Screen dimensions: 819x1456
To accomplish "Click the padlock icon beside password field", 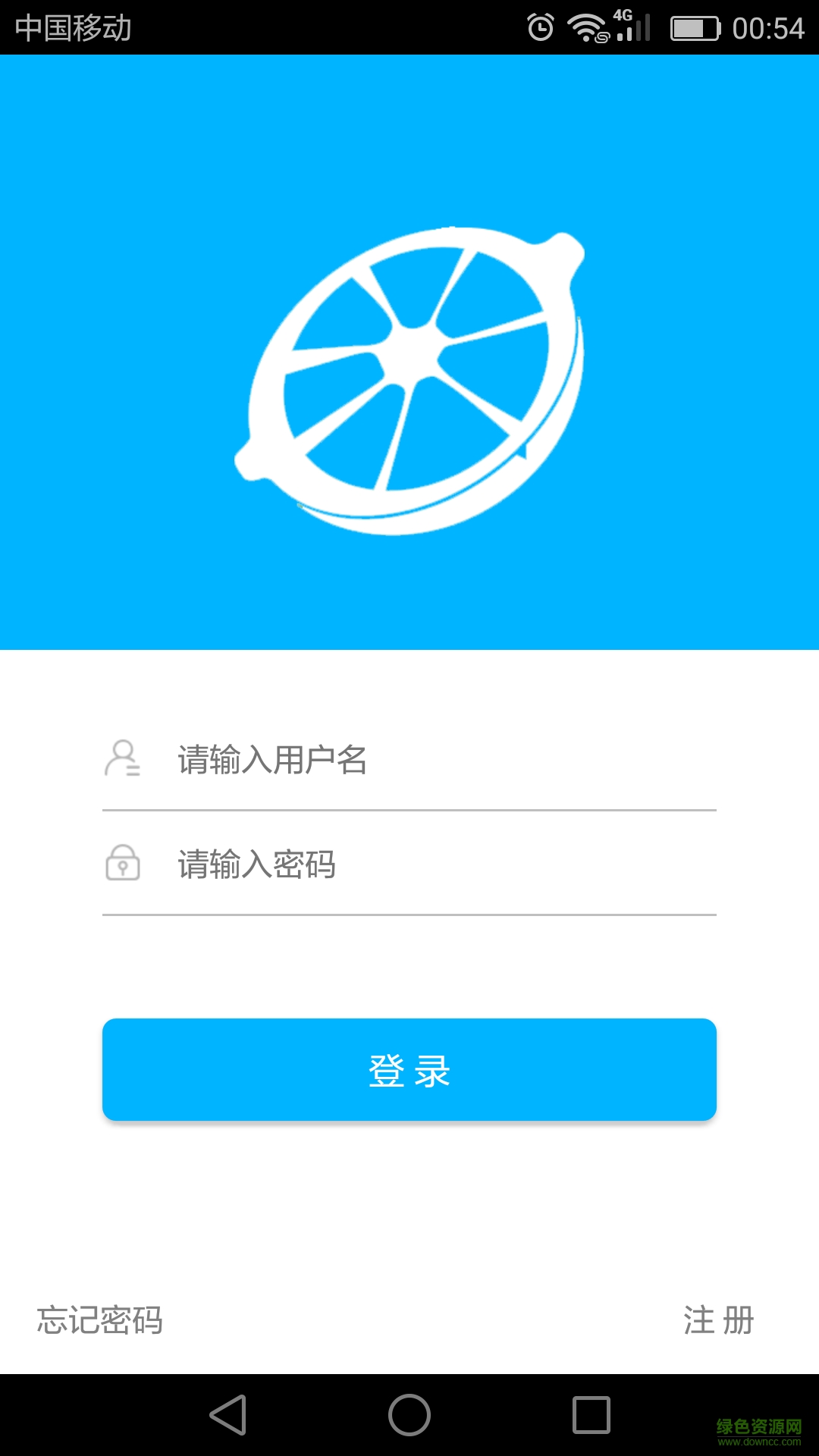I will [x=123, y=866].
